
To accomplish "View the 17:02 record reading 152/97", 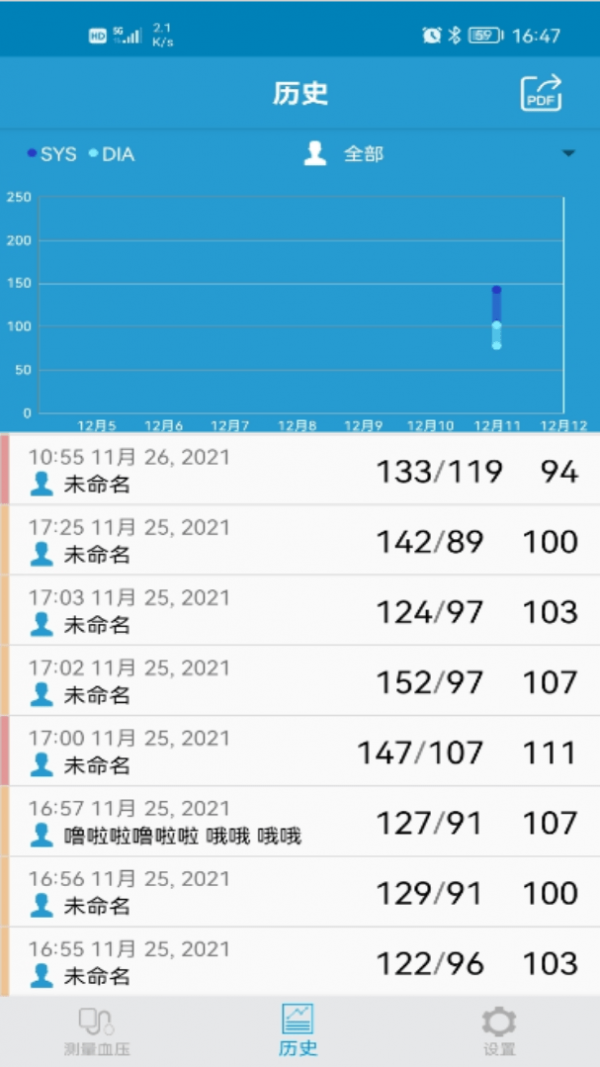I will pos(300,681).
